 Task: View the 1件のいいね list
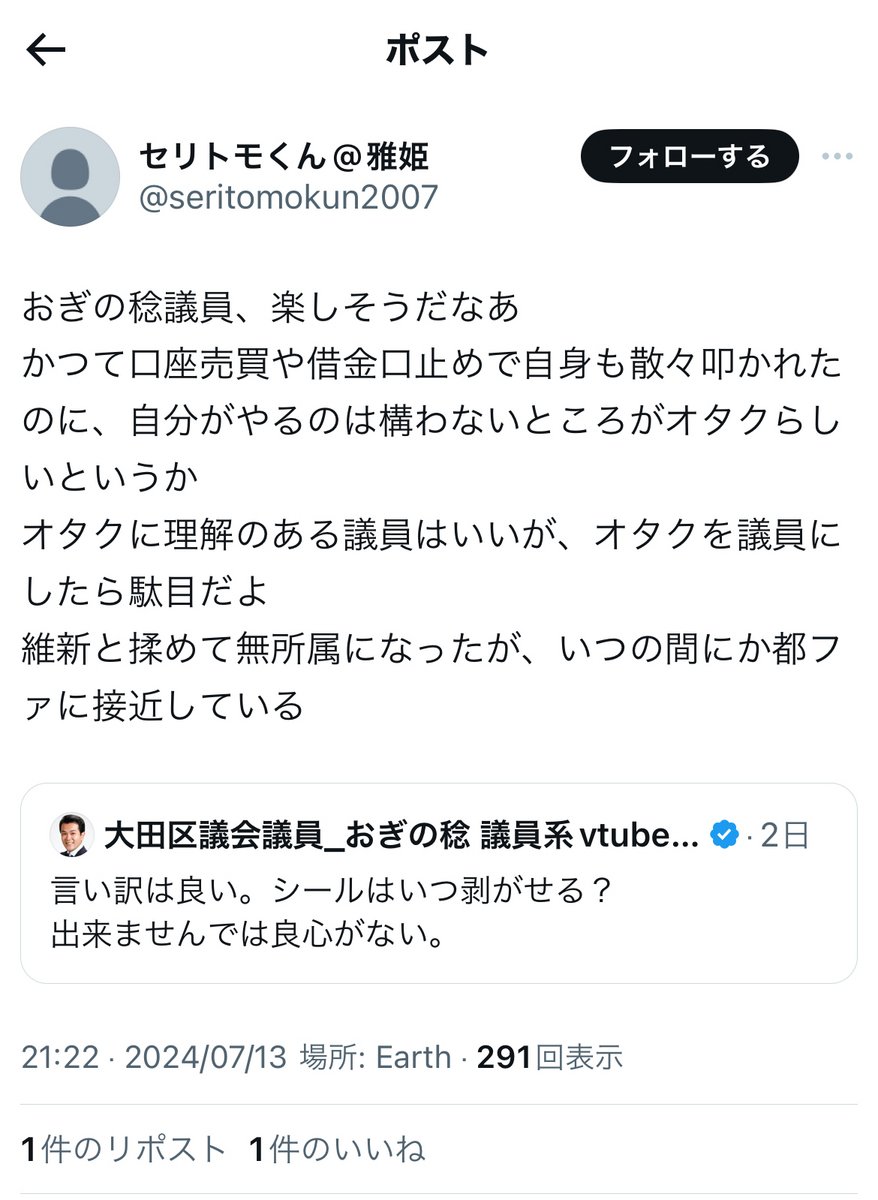(337, 1150)
